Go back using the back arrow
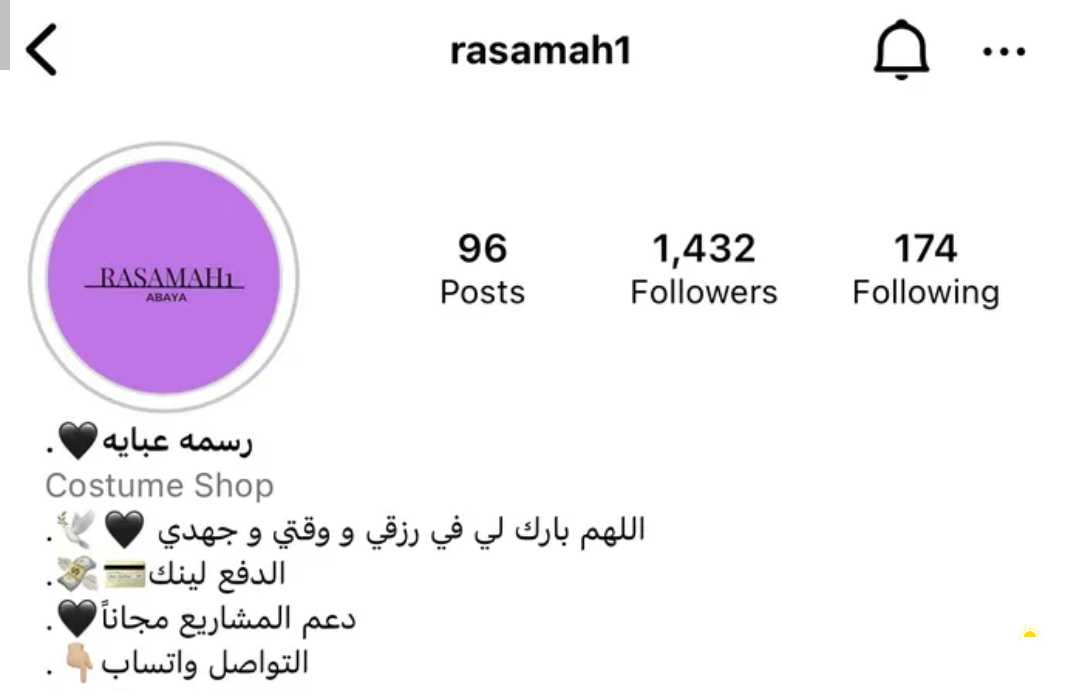Screen dimensions: 1080x691 (42, 51)
